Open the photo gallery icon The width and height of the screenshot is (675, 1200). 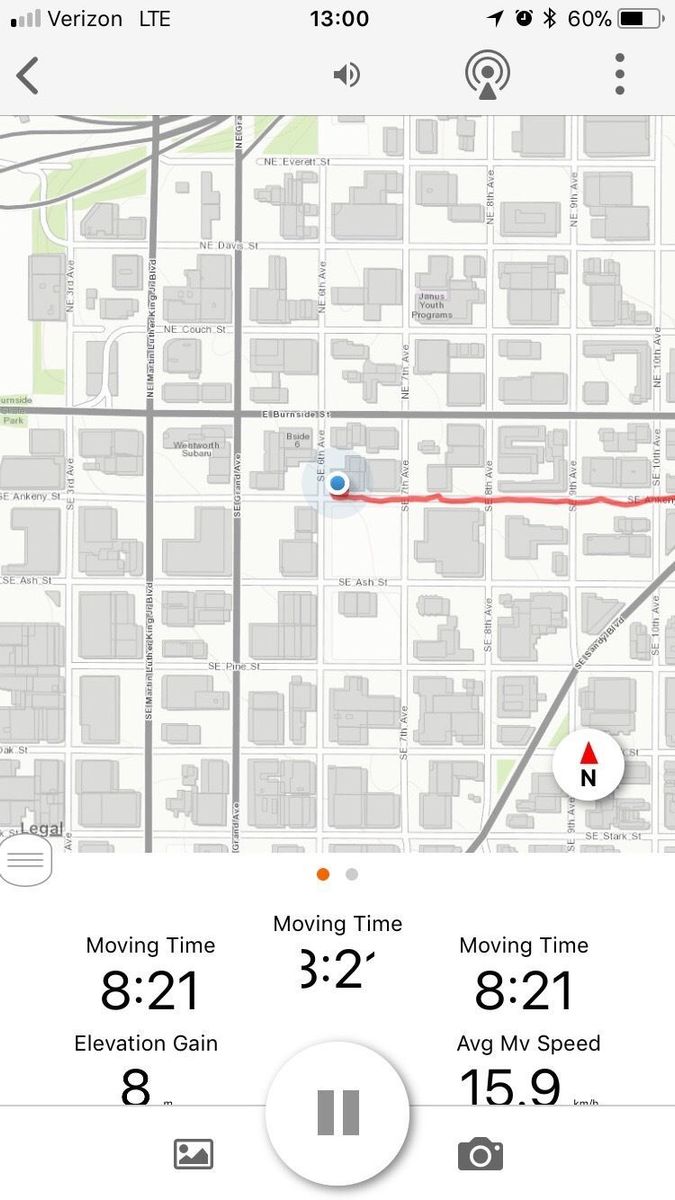pos(194,1154)
